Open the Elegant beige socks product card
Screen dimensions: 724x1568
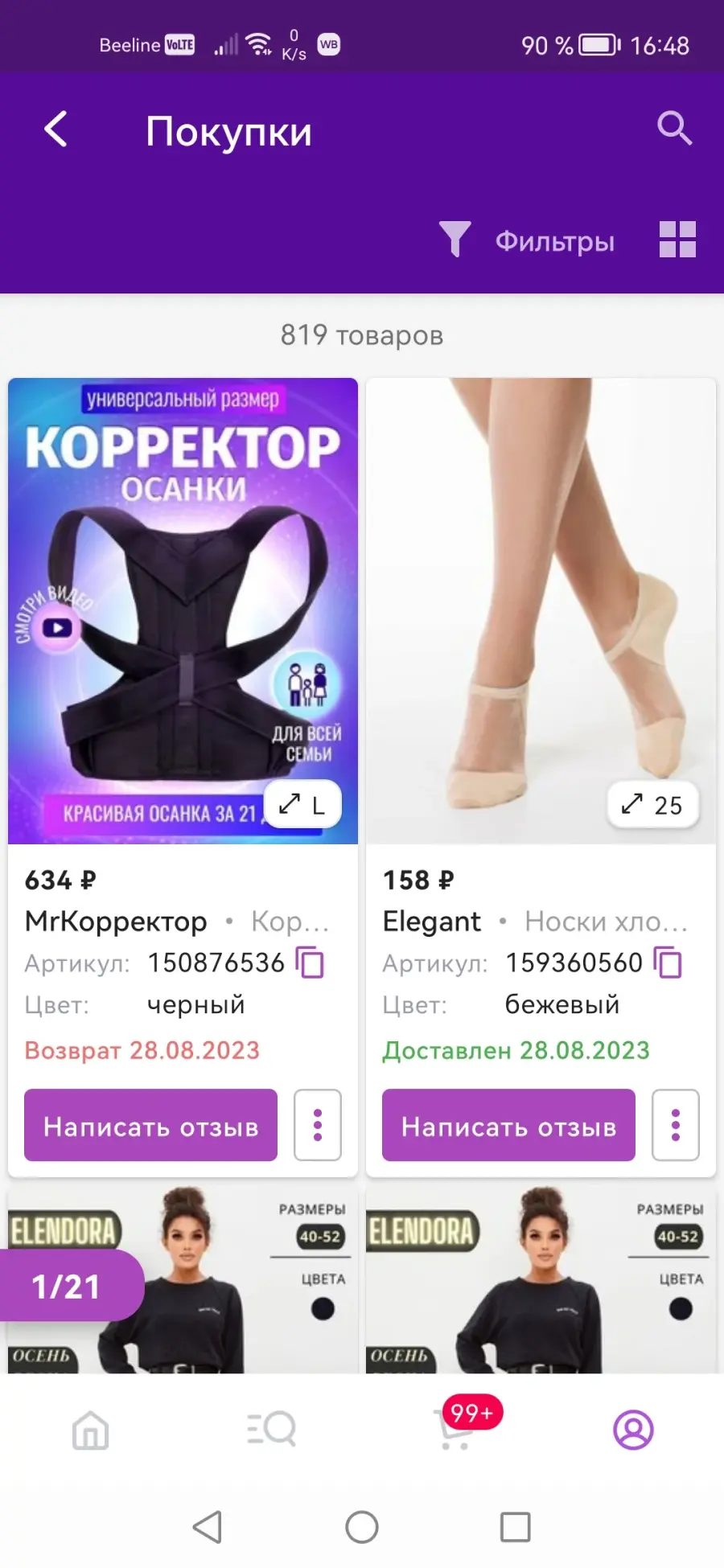pyautogui.click(x=541, y=611)
